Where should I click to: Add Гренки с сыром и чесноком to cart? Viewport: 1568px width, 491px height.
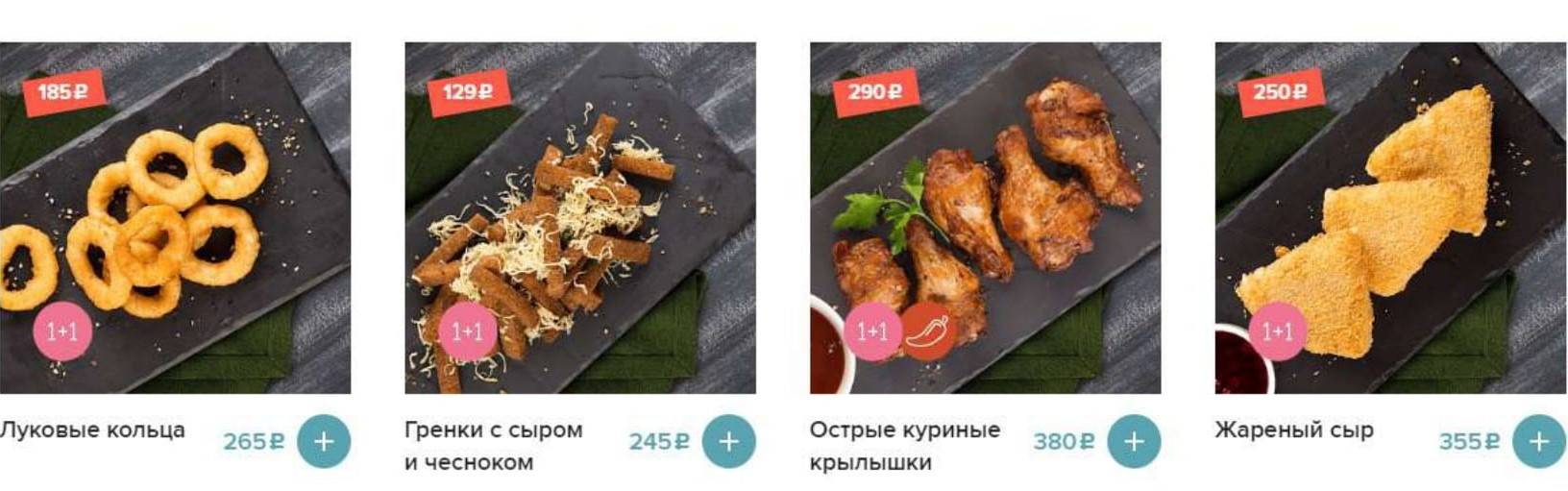click(x=729, y=441)
